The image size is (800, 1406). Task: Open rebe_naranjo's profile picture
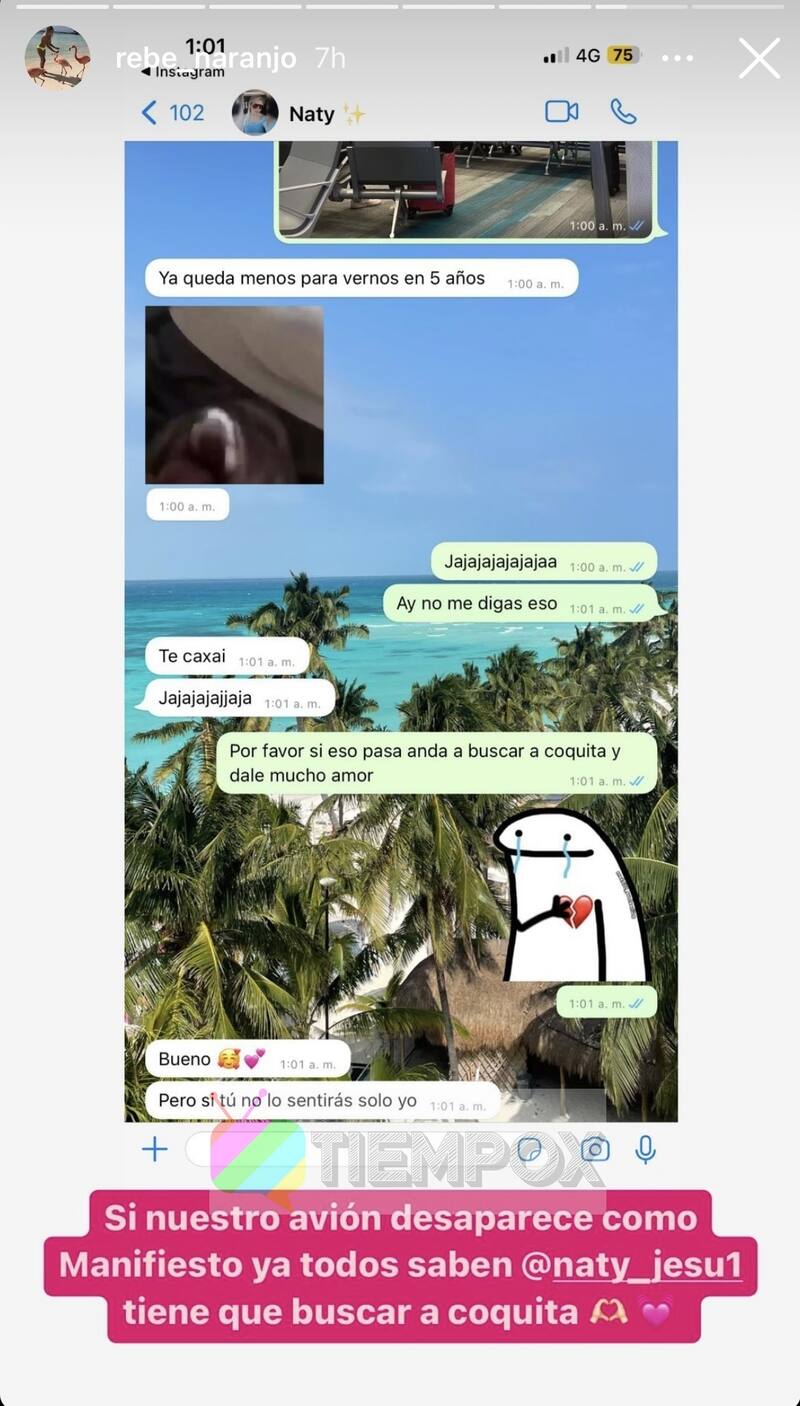pyautogui.click(x=57, y=57)
